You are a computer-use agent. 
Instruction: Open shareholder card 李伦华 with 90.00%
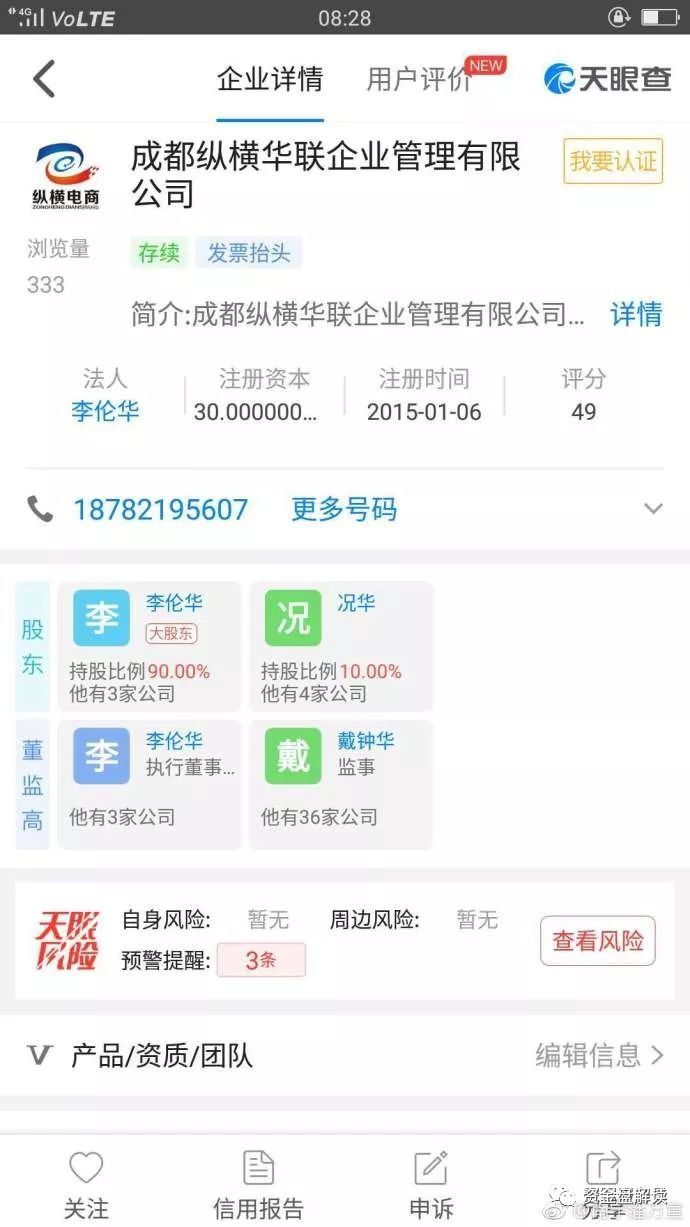[150, 647]
